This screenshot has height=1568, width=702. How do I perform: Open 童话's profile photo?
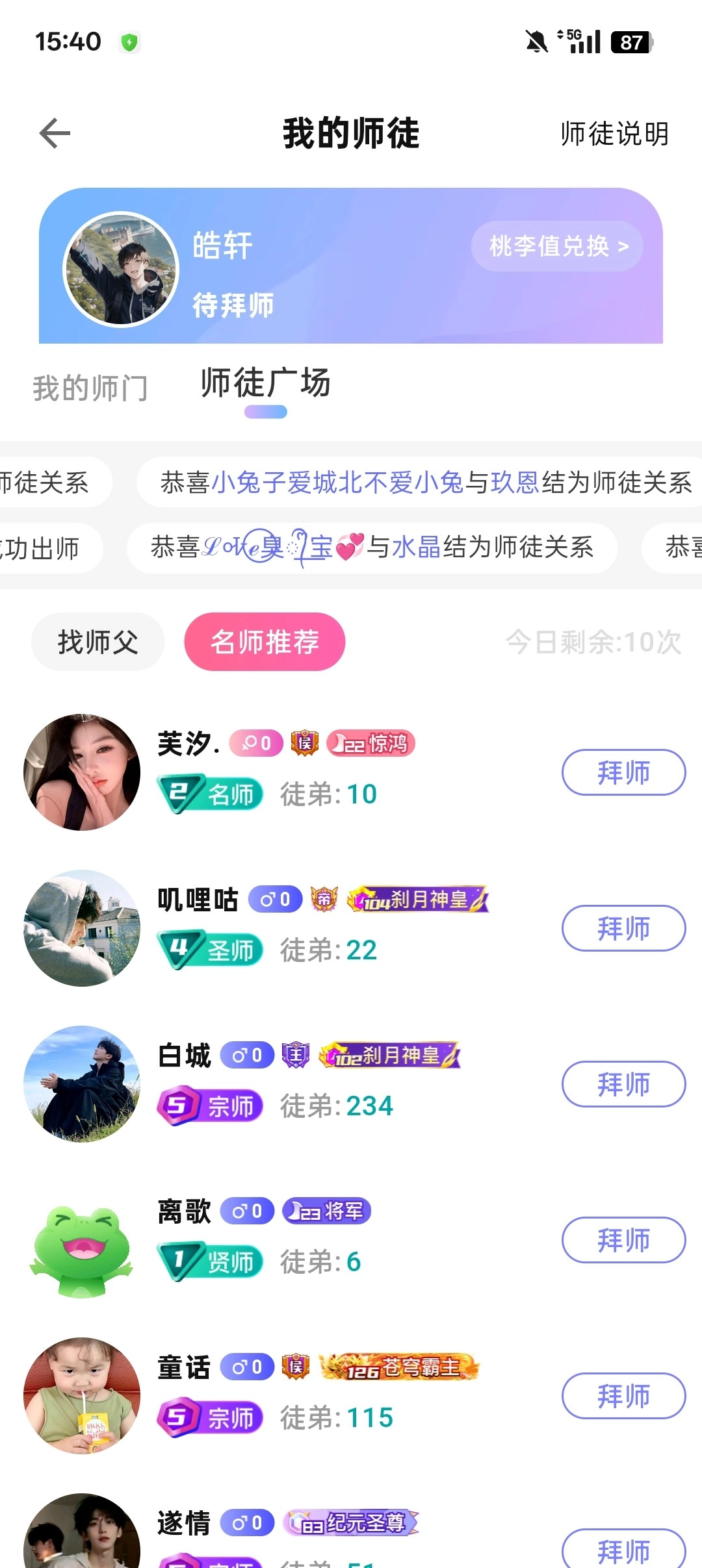(x=82, y=1396)
